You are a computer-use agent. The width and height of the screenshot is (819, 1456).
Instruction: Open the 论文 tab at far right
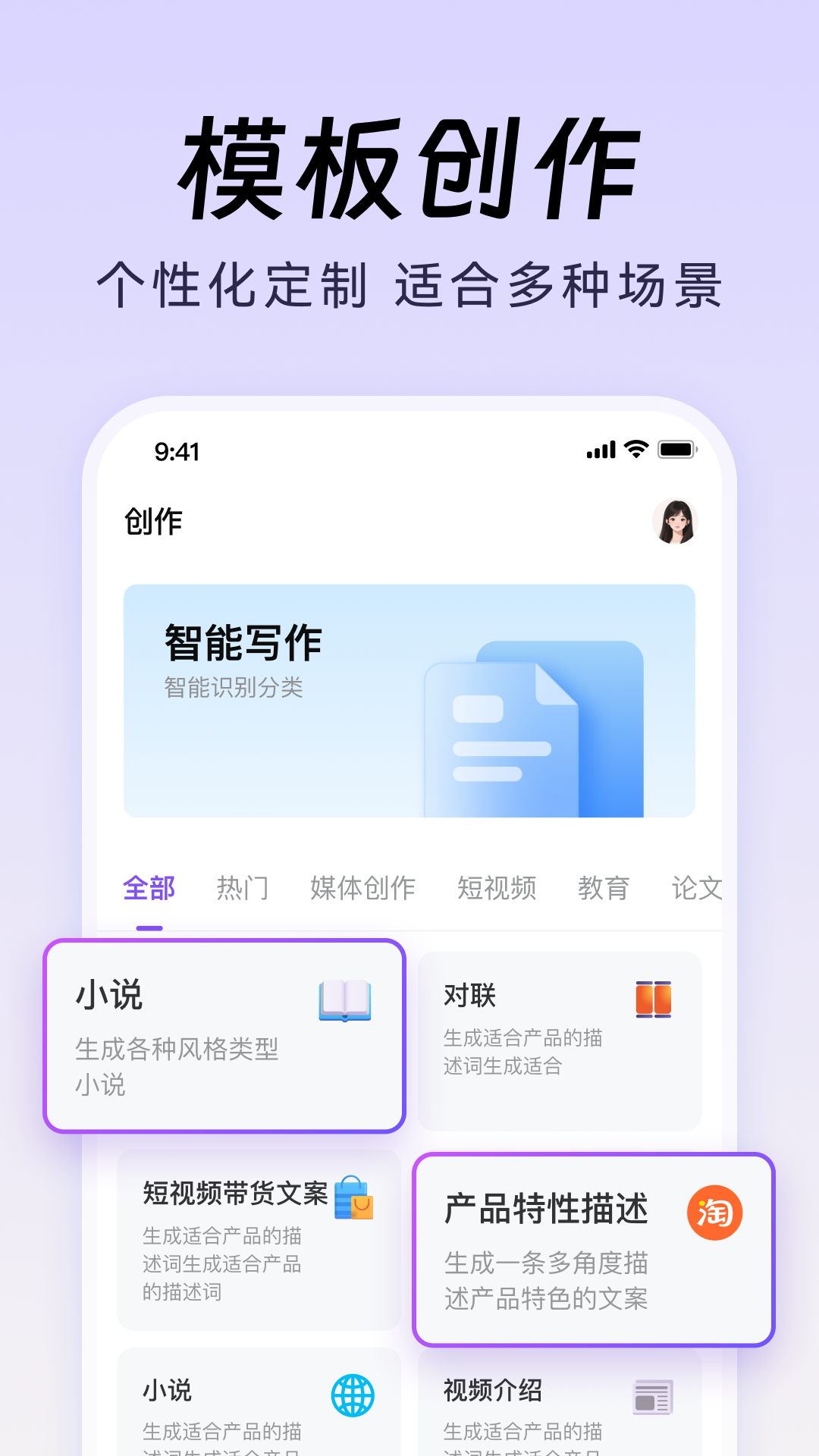(695, 888)
